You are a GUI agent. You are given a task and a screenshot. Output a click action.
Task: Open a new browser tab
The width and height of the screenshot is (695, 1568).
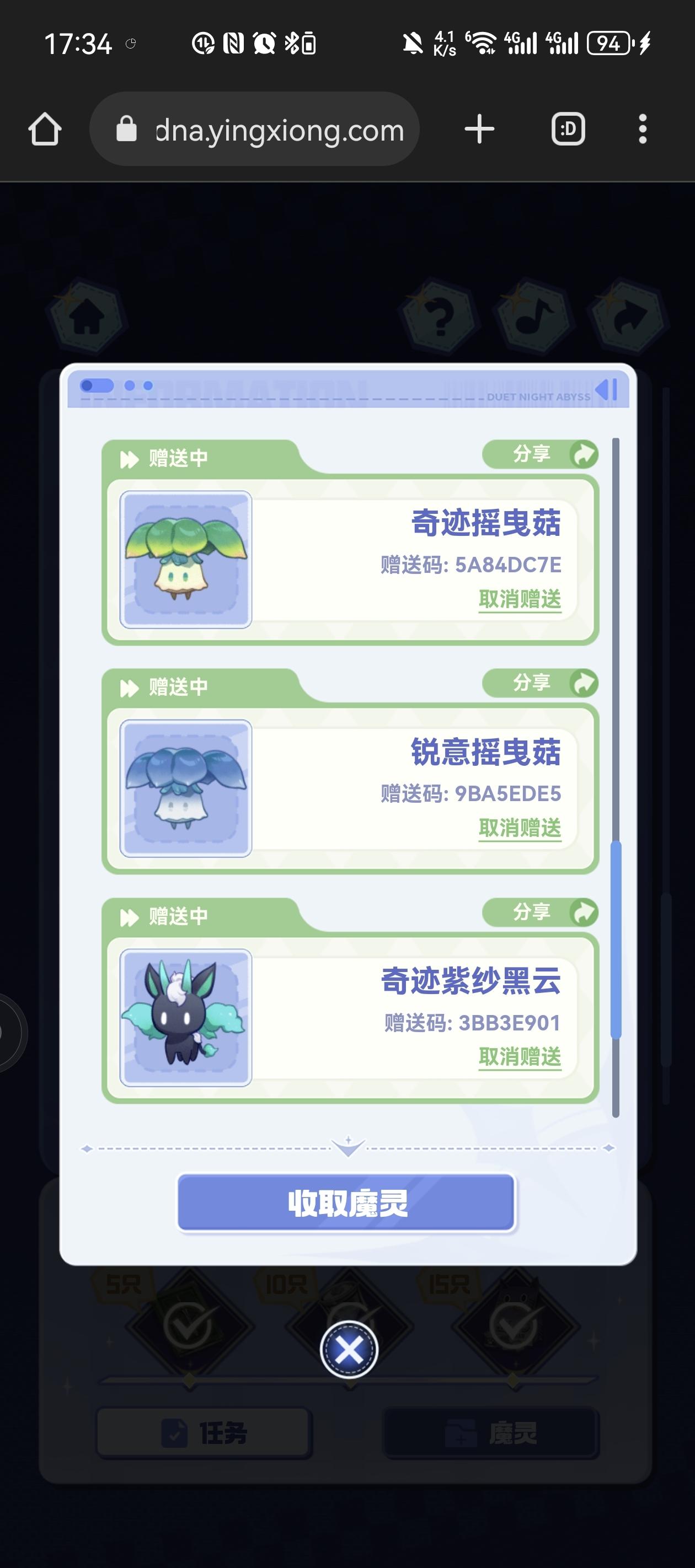pos(479,129)
